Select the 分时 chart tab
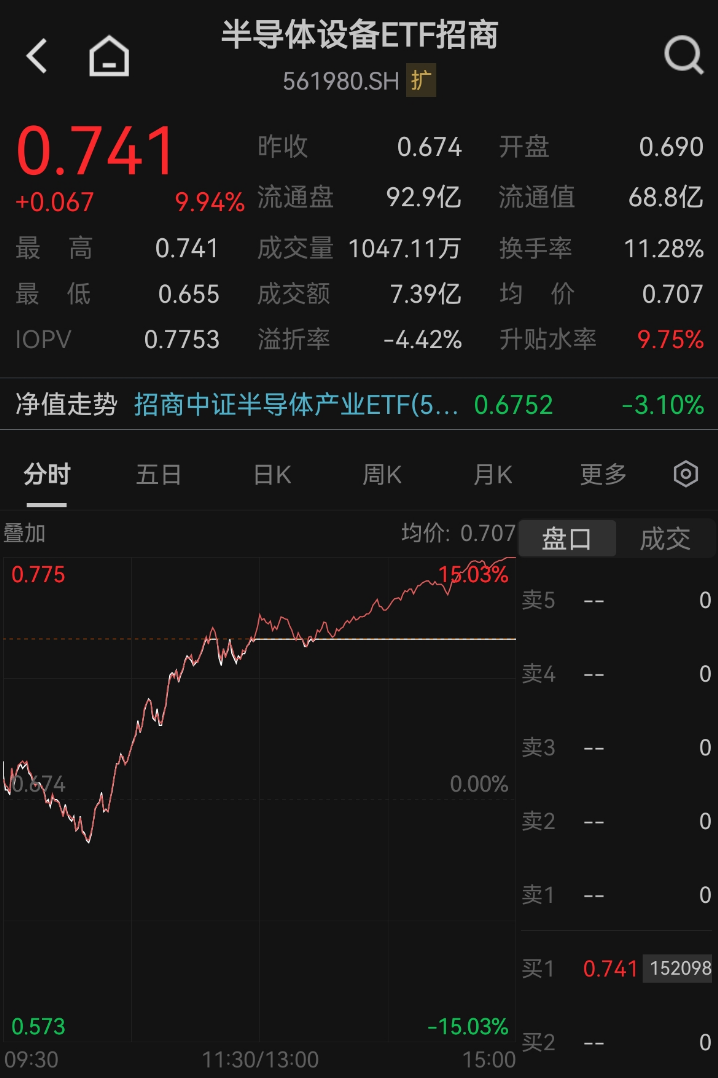The image size is (718, 1078). pos(47,474)
